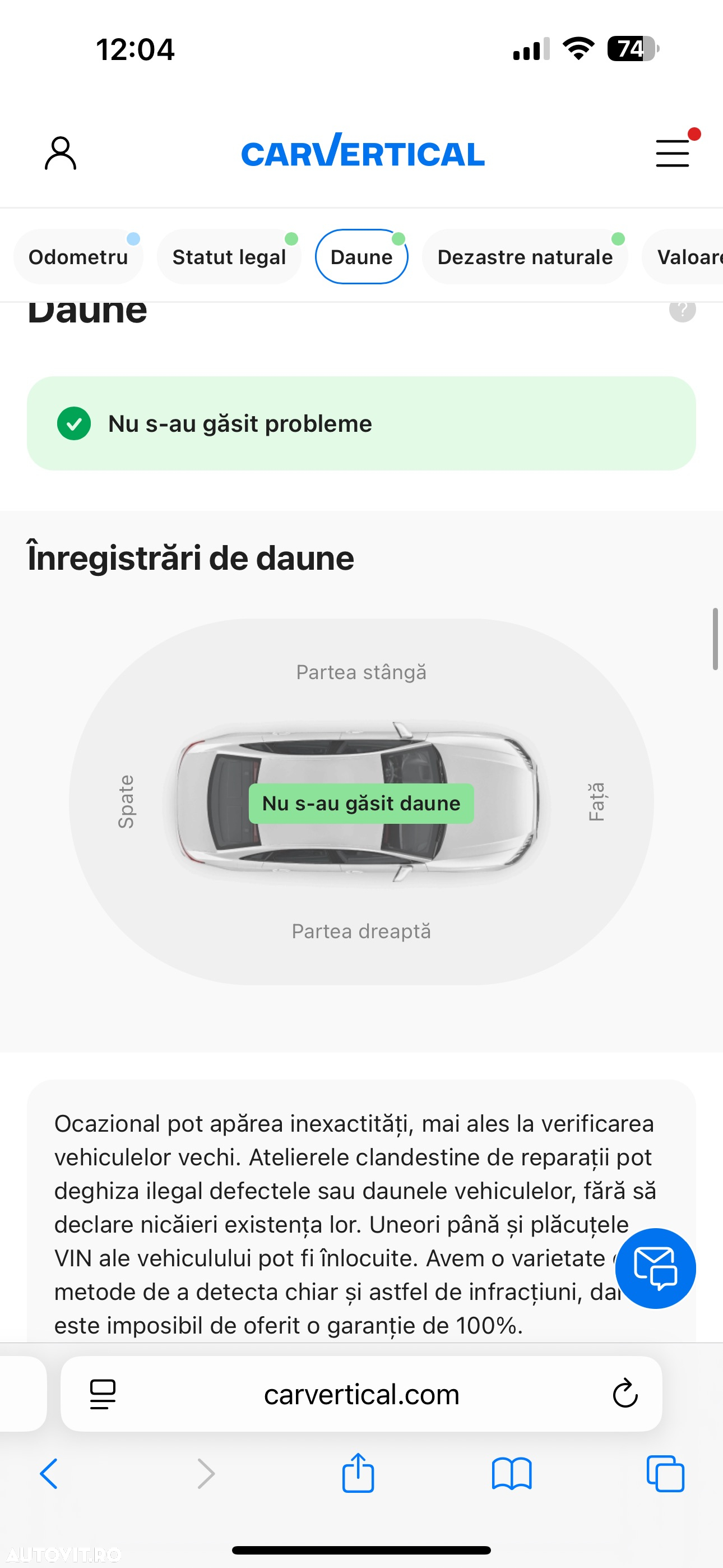
Task: Switch to the Statut legal tab
Action: (229, 257)
